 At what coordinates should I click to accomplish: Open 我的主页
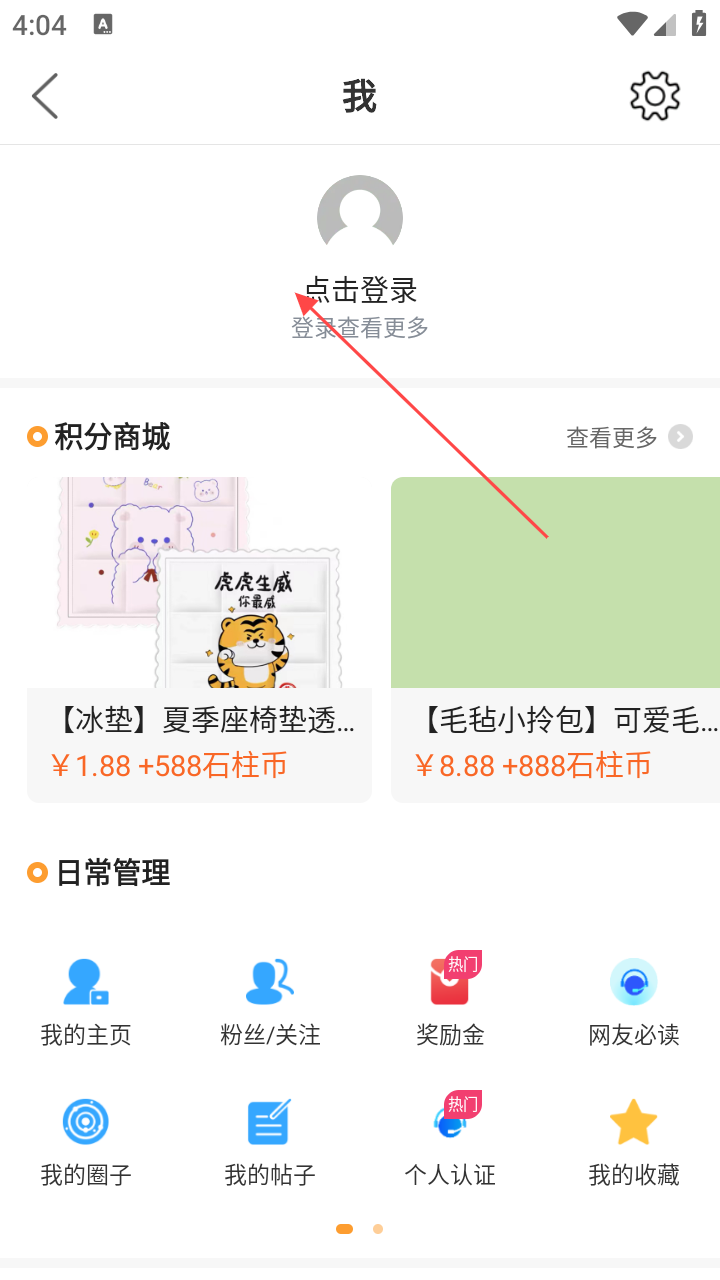[86, 1000]
